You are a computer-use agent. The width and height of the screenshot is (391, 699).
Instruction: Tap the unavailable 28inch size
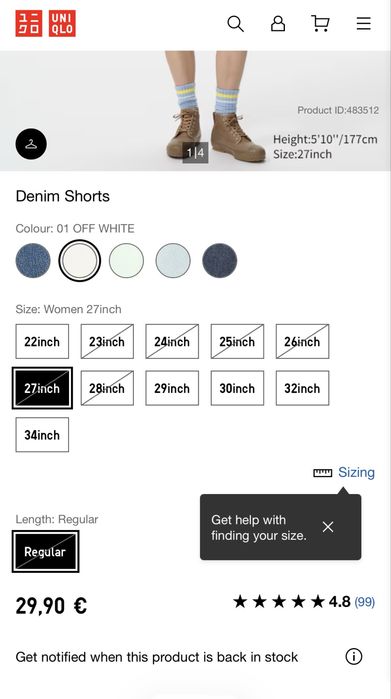click(107, 388)
